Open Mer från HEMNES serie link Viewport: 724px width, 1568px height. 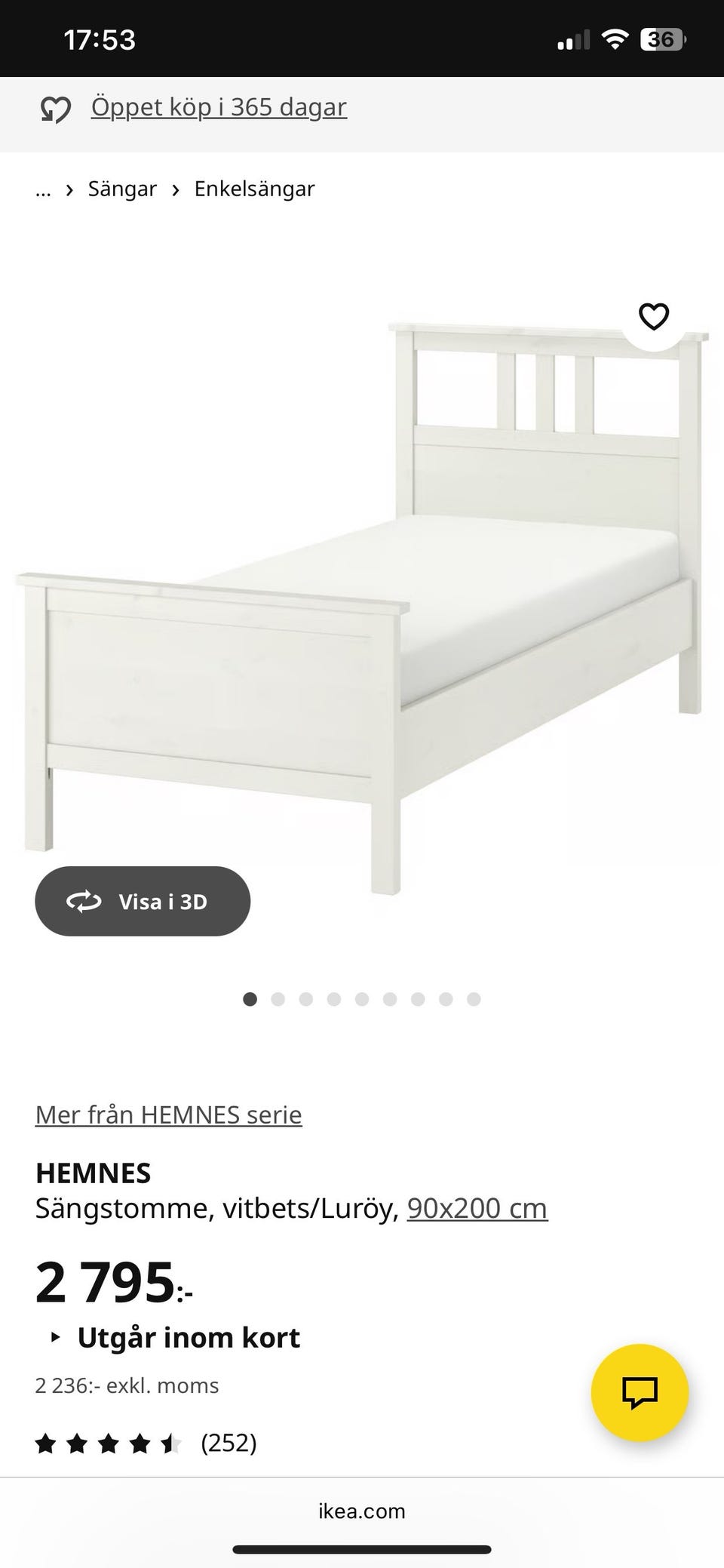click(x=168, y=1115)
